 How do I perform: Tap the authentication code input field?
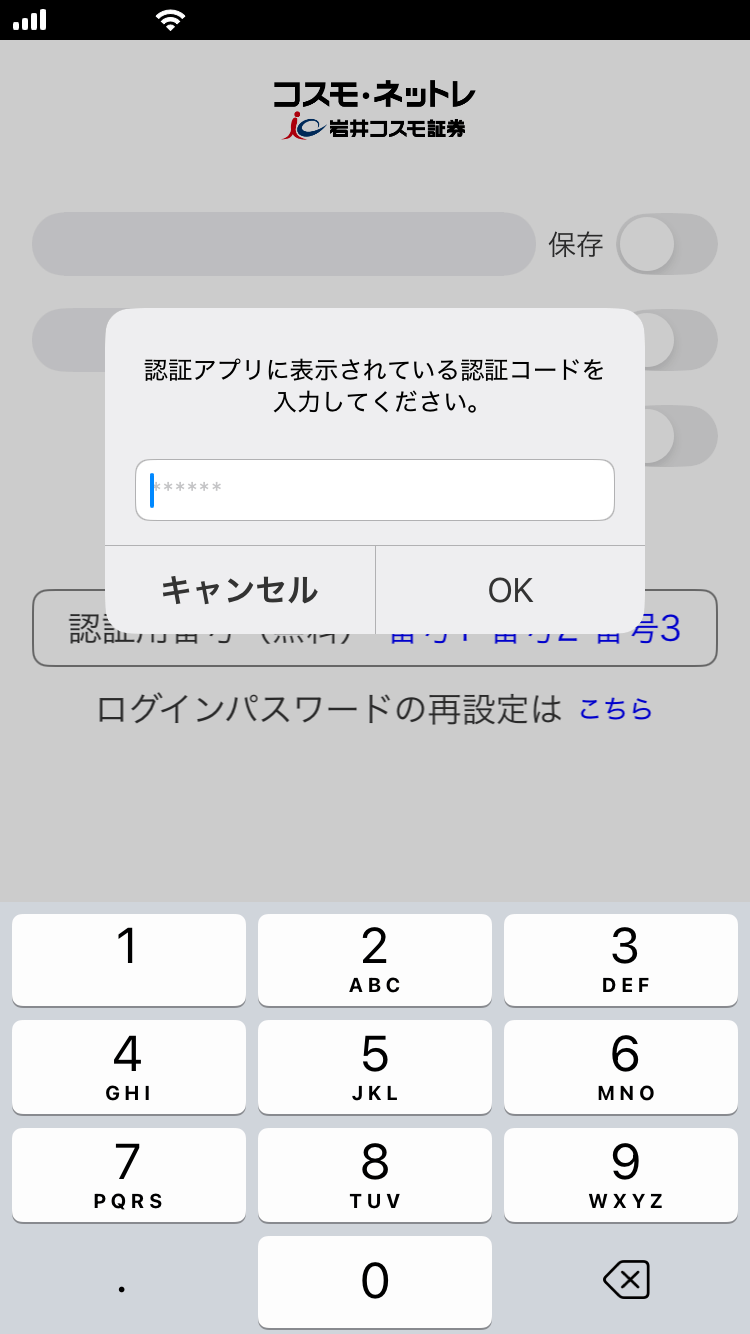tap(375, 490)
